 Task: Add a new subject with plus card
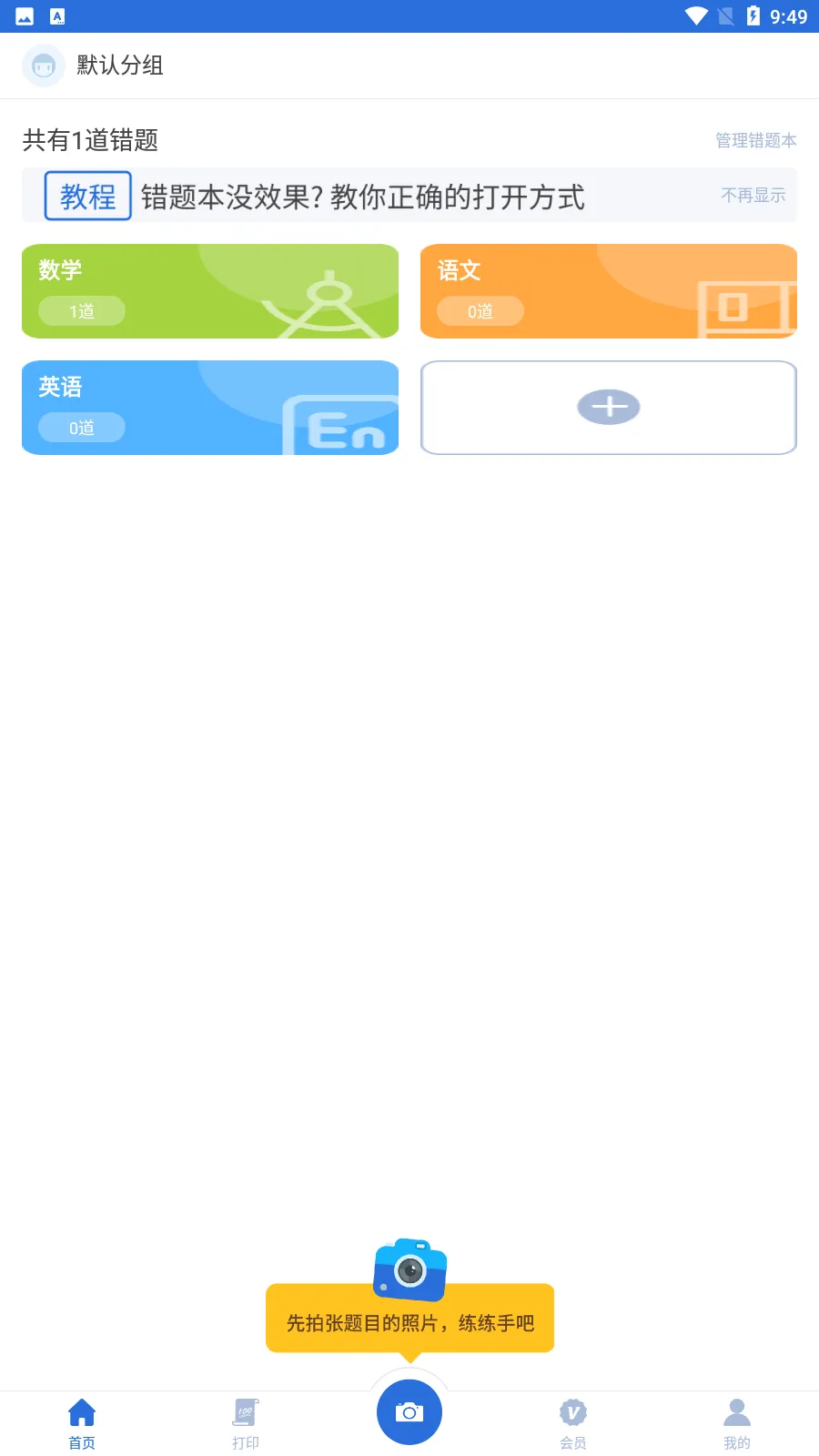[x=608, y=408]
